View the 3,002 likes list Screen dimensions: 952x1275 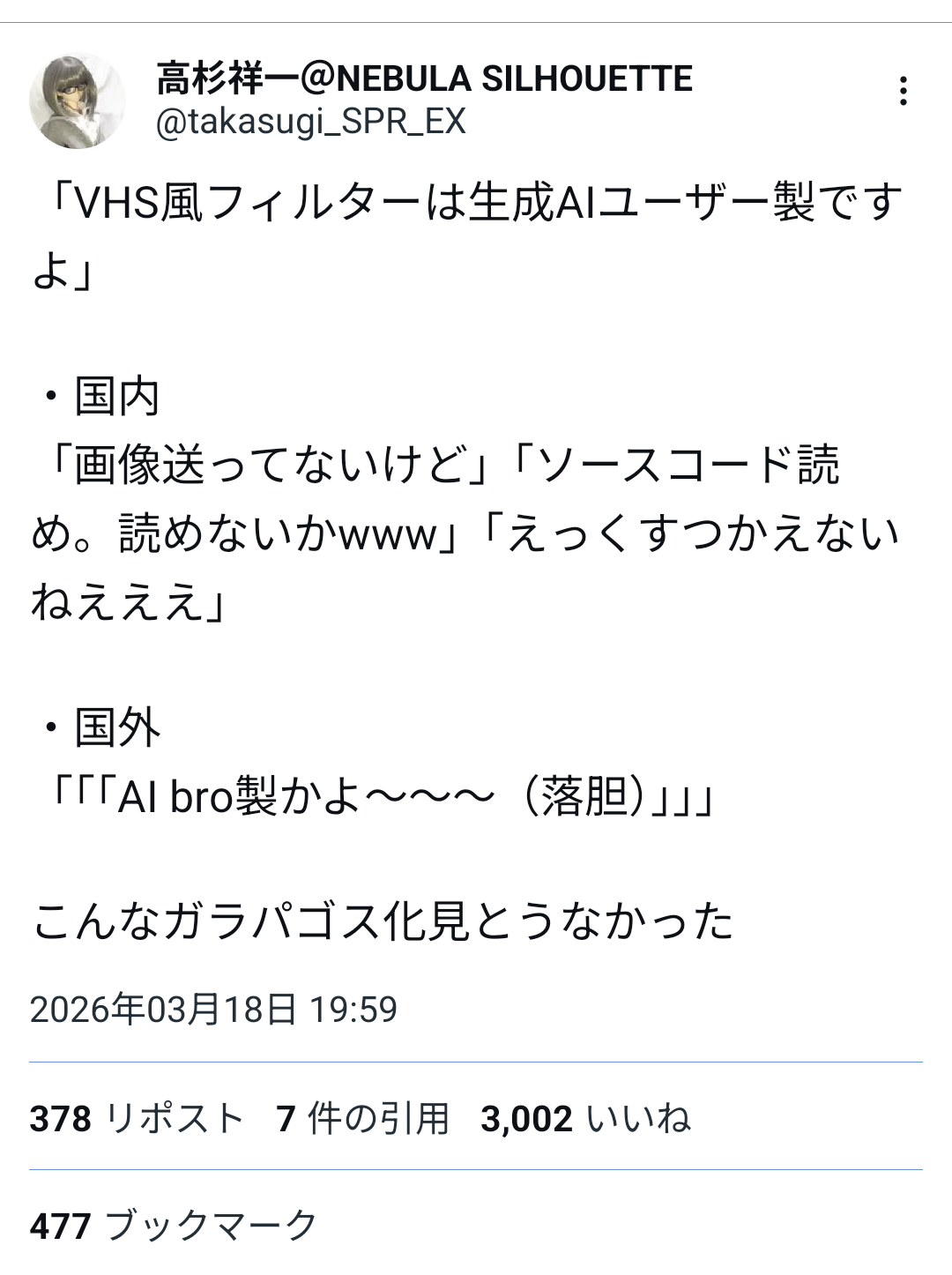click(585, 1118)
